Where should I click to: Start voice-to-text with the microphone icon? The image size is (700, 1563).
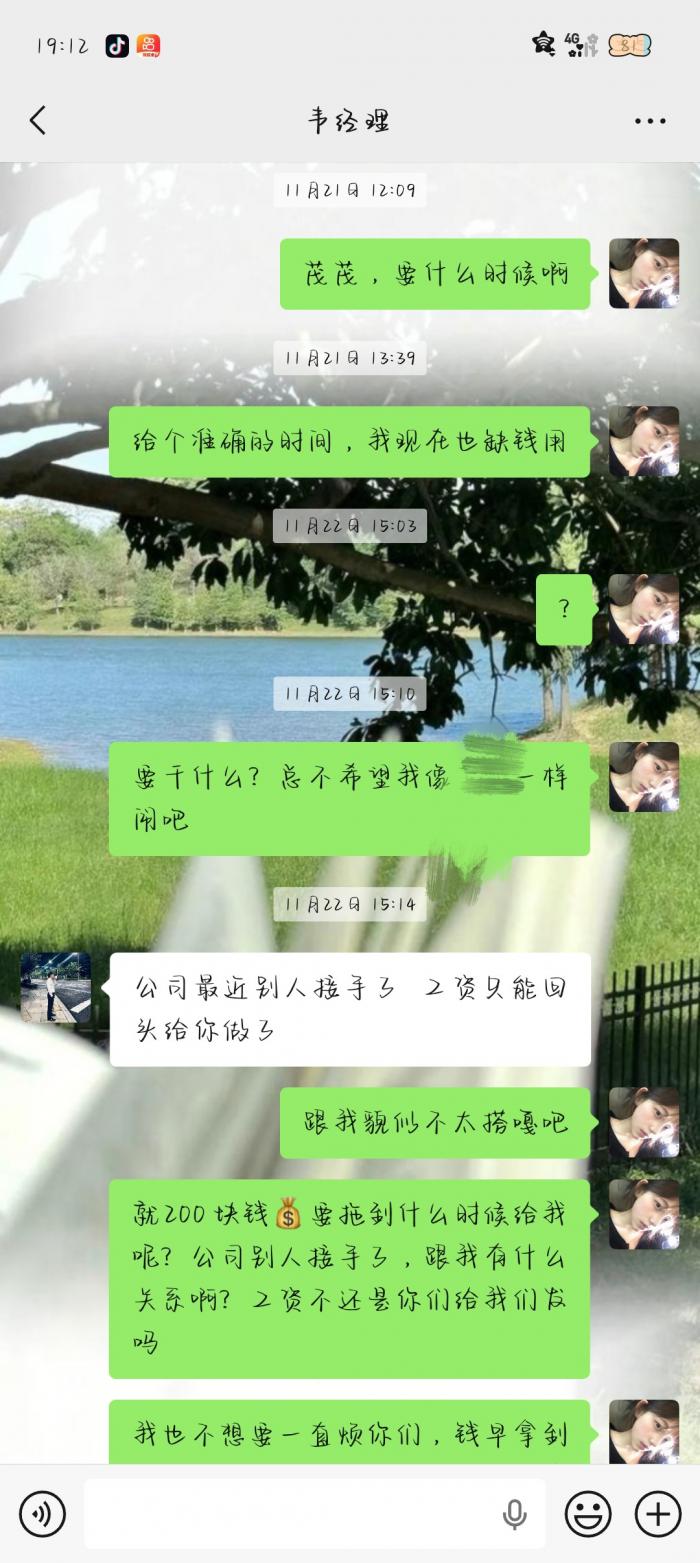515,1514
